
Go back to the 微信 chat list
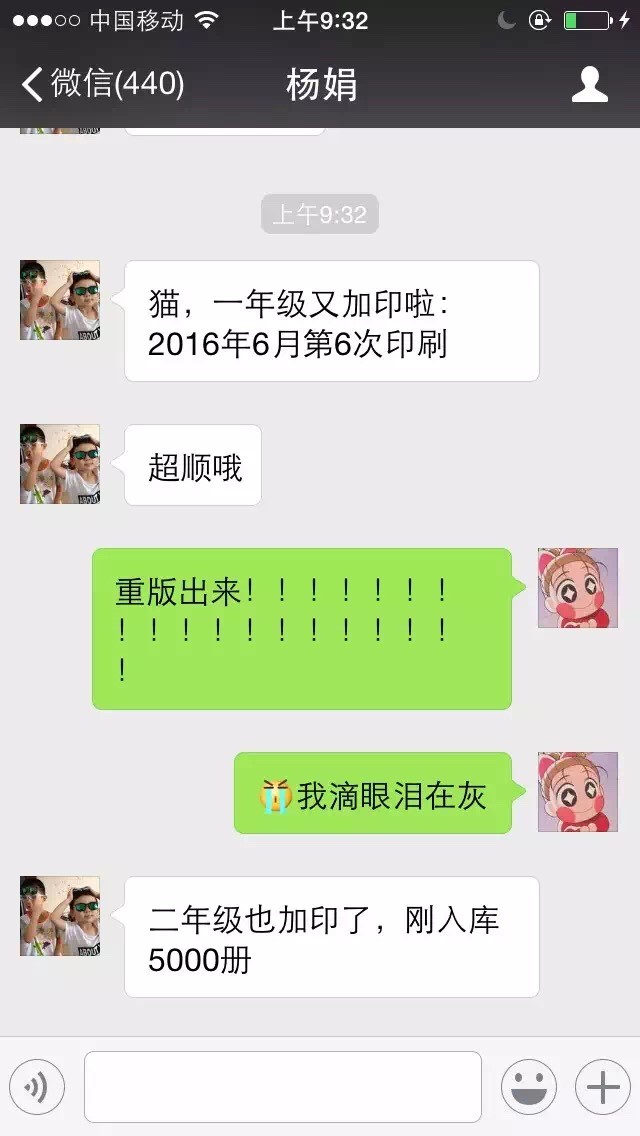(103, 84)
